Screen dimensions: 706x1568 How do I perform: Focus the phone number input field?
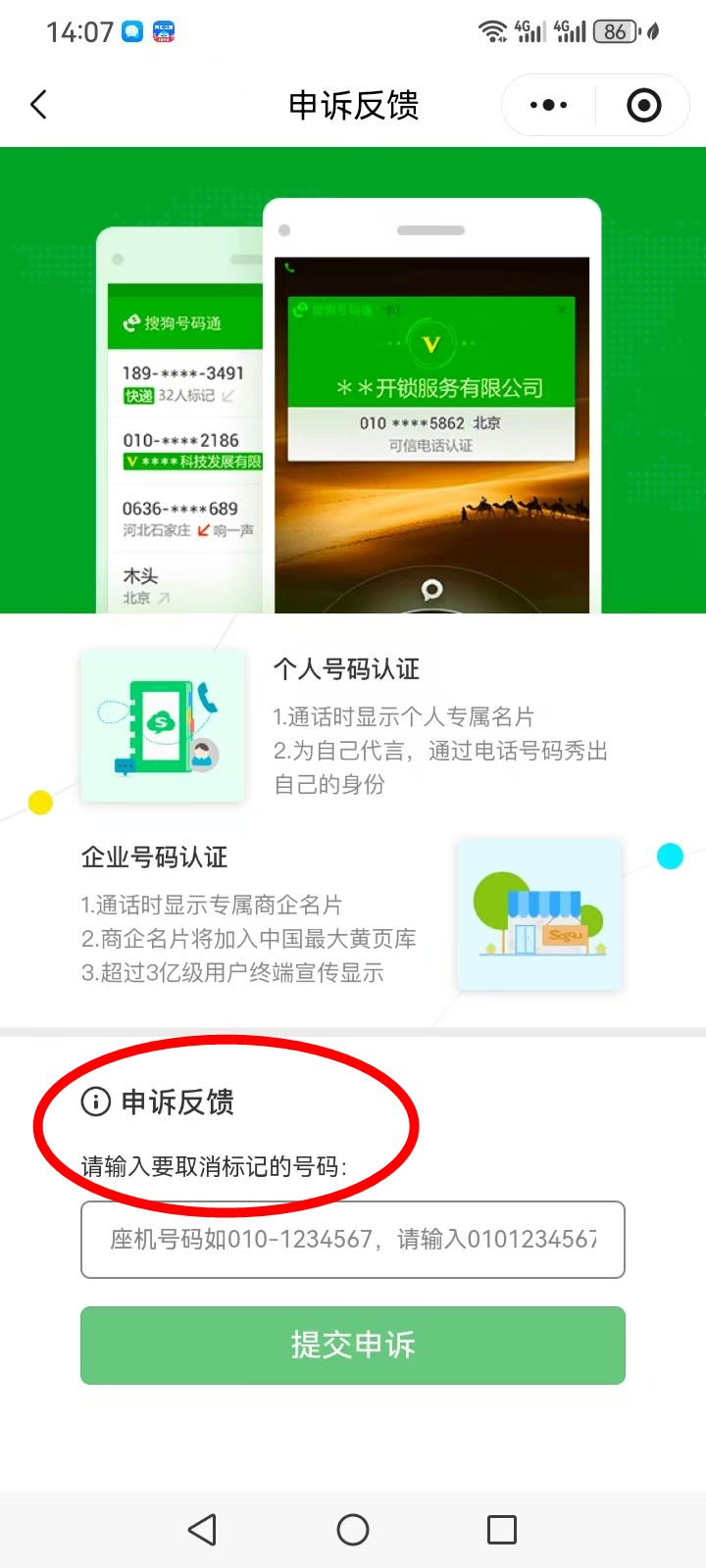[x=353, y=1240]
